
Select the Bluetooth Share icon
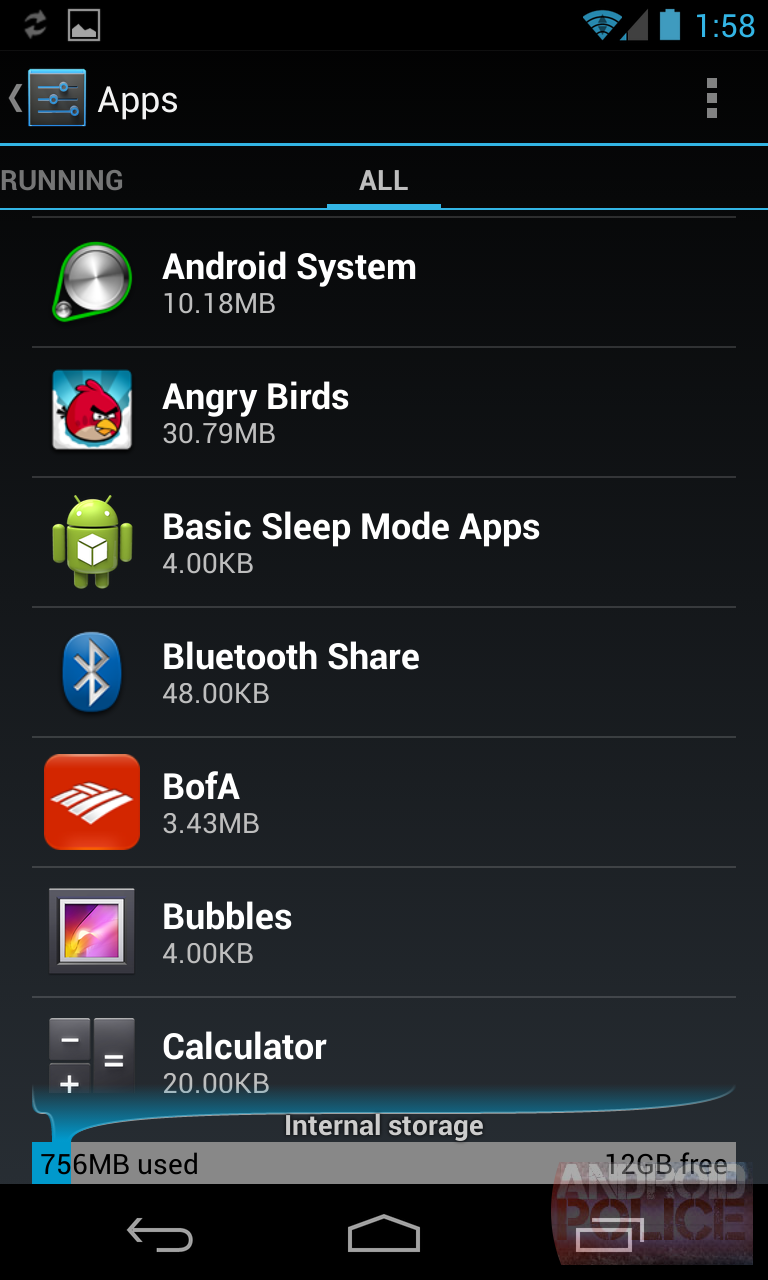tap(91, 672)
